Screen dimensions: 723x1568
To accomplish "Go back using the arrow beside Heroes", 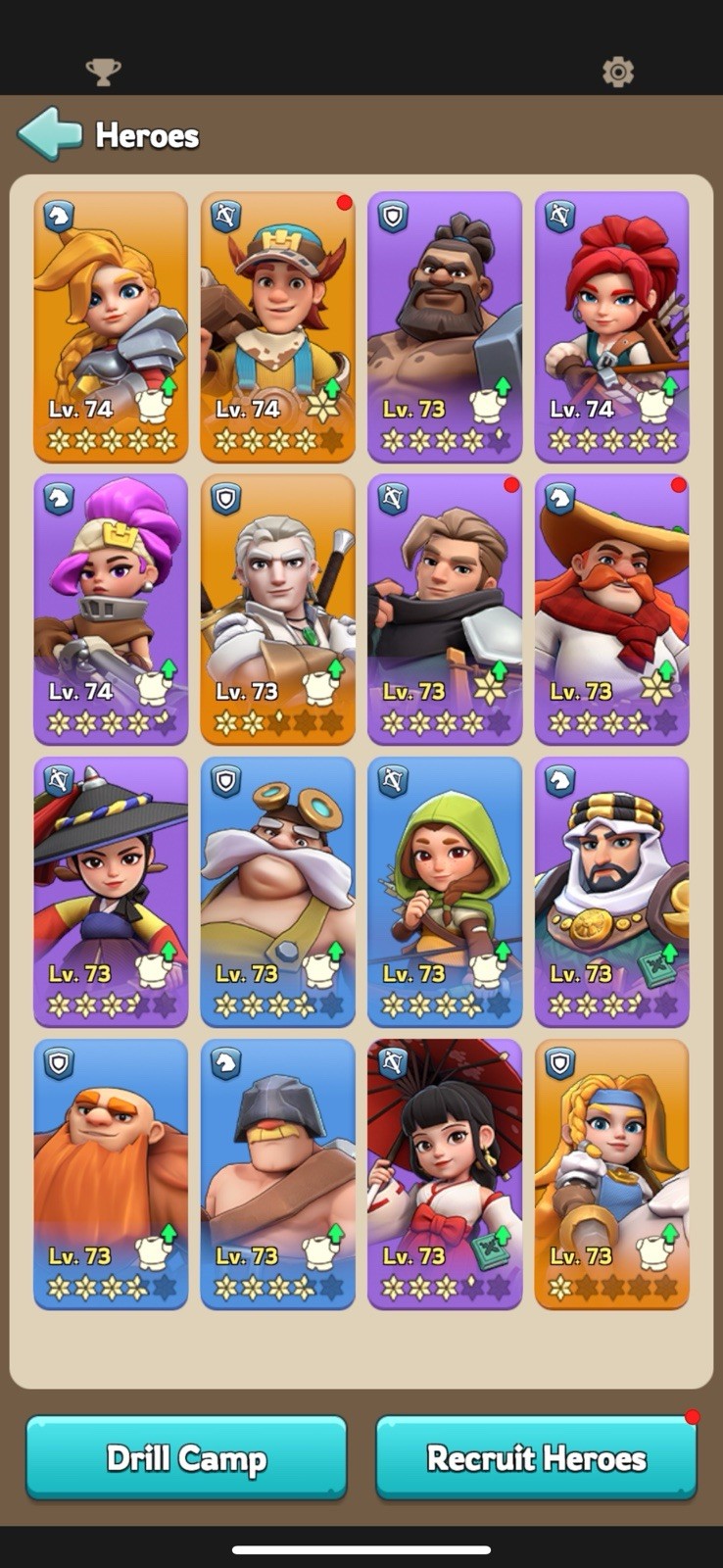I will [x=49, y=134].
